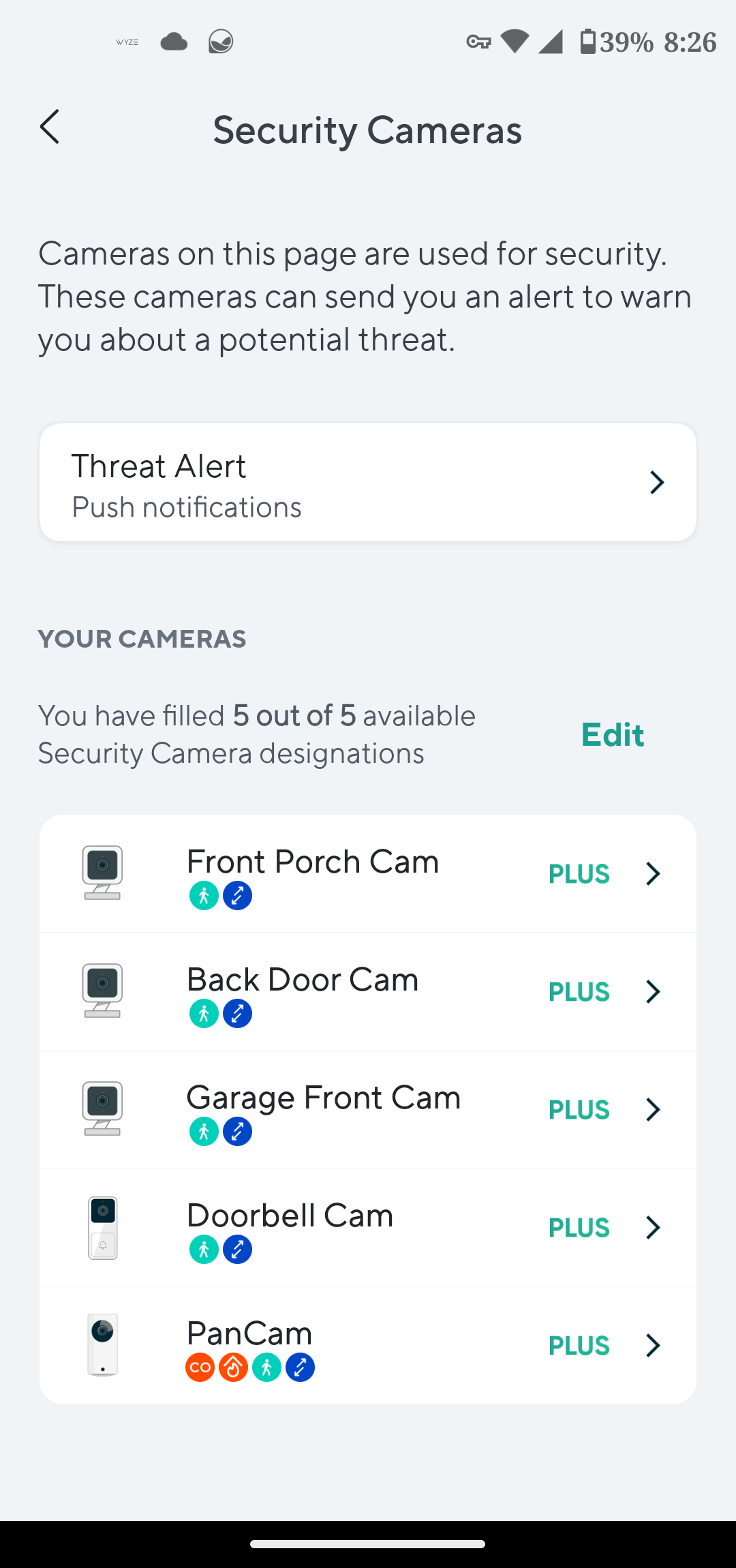Select the Back Door Cam row
The image size is (736, 1568).
(368, 991)
